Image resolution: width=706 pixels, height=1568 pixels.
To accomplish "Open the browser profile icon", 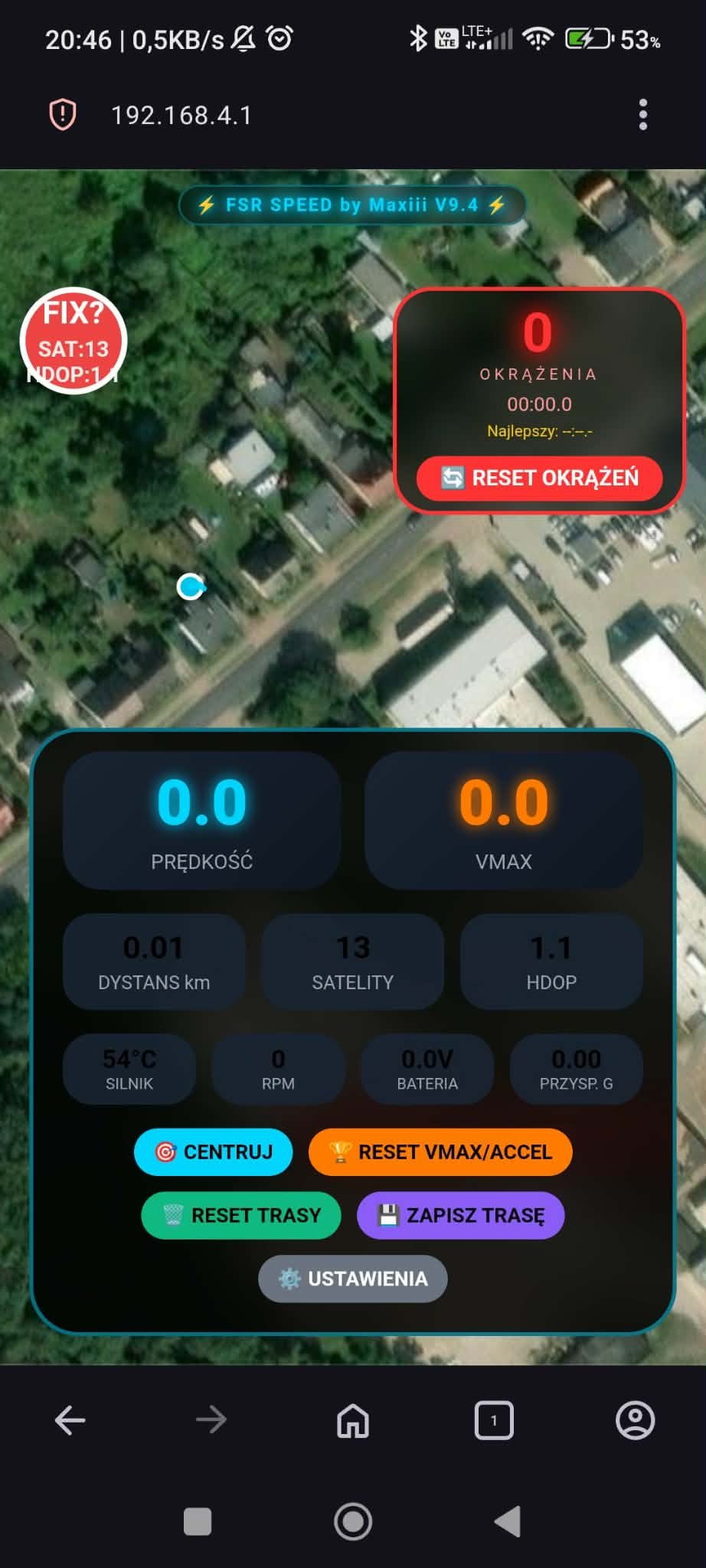I will click(635, 1420).
